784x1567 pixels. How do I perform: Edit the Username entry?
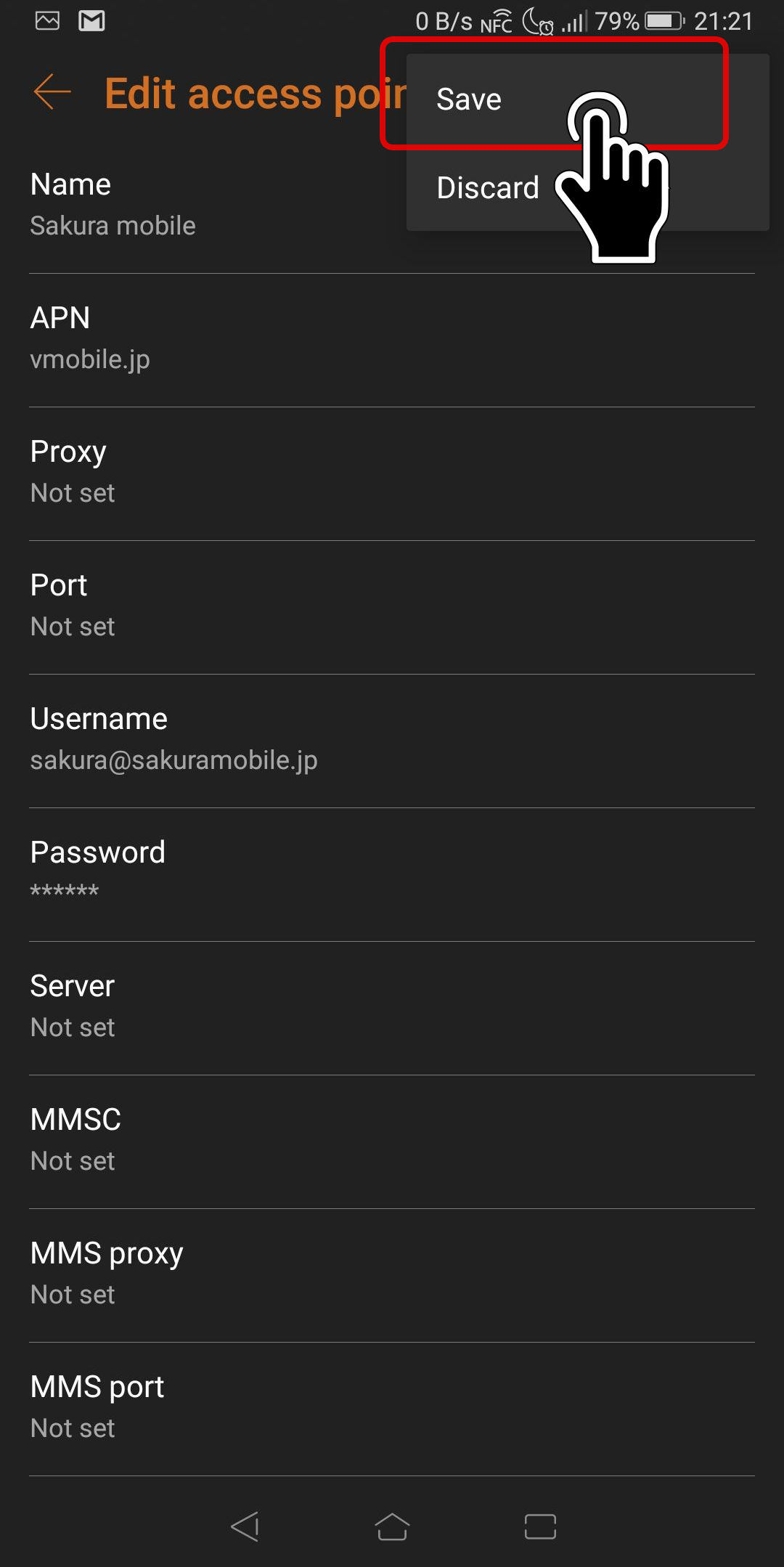click(392, 741)
